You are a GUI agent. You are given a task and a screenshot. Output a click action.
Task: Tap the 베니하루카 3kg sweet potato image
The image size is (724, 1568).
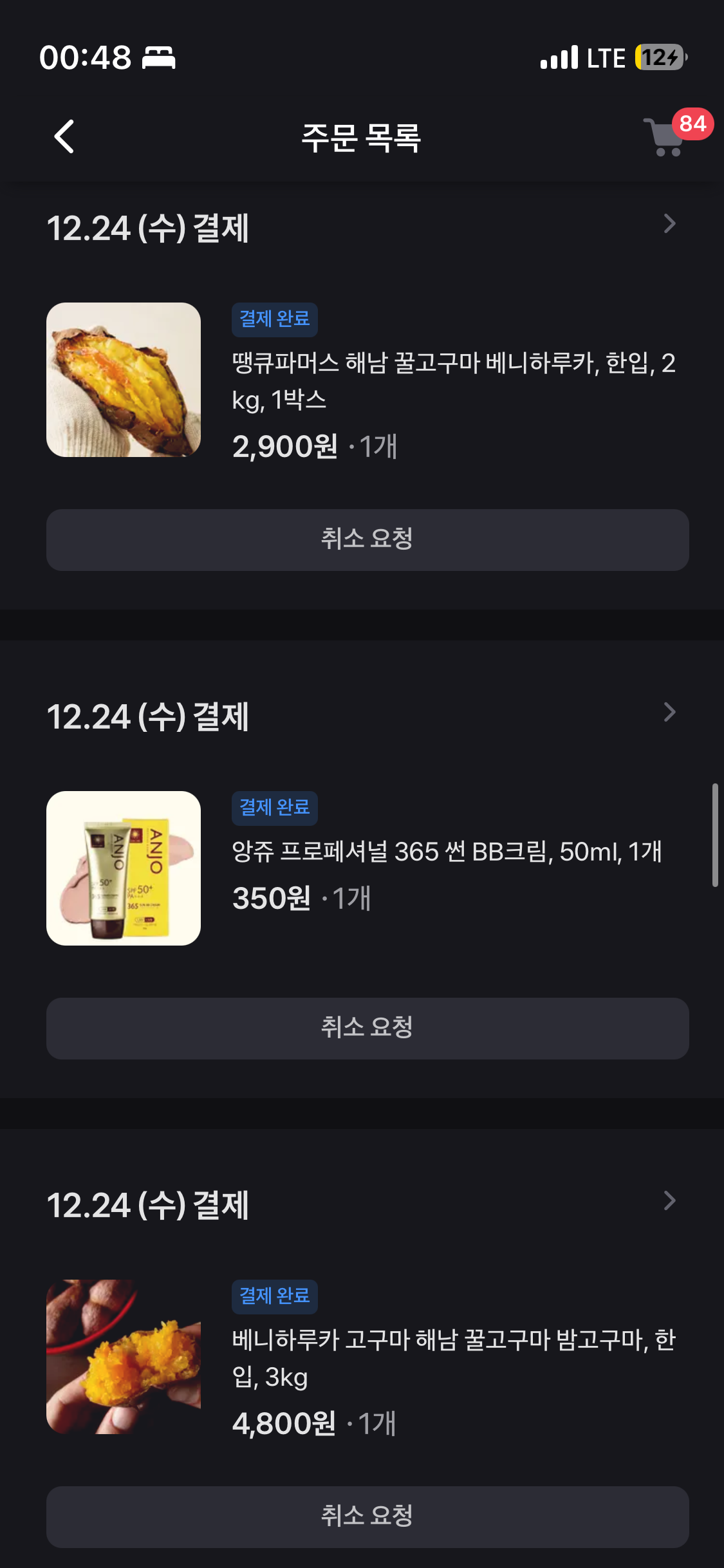pyautogui.click(x=124, y=1357)
